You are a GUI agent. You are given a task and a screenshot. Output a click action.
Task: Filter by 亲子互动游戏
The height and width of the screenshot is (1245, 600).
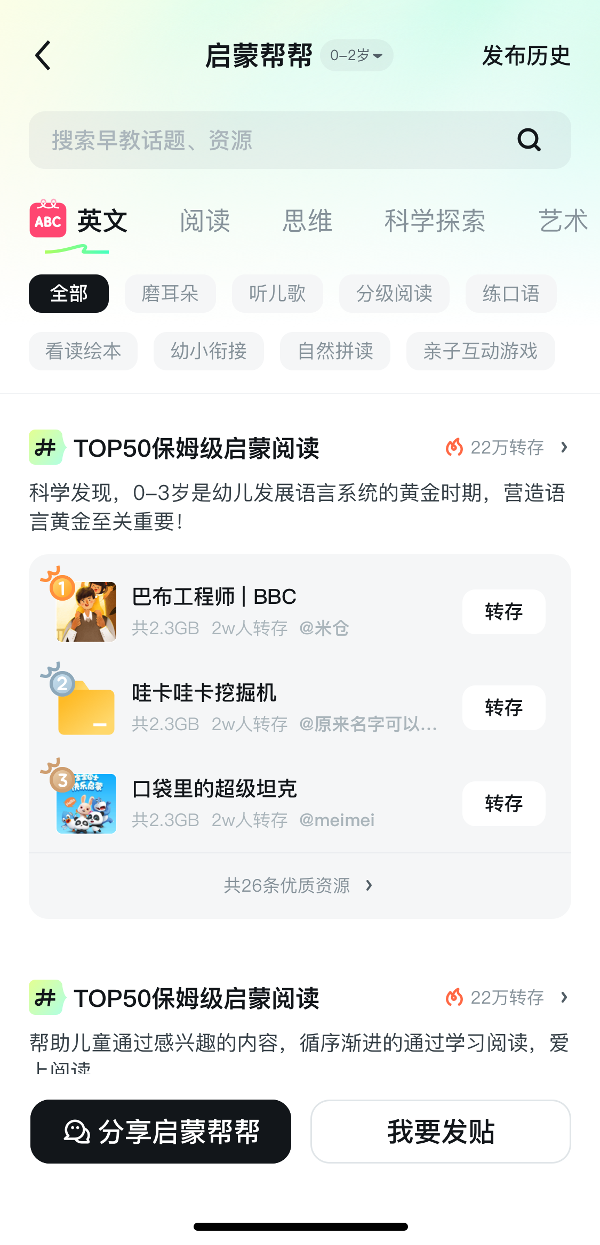(x=480, y=351)
